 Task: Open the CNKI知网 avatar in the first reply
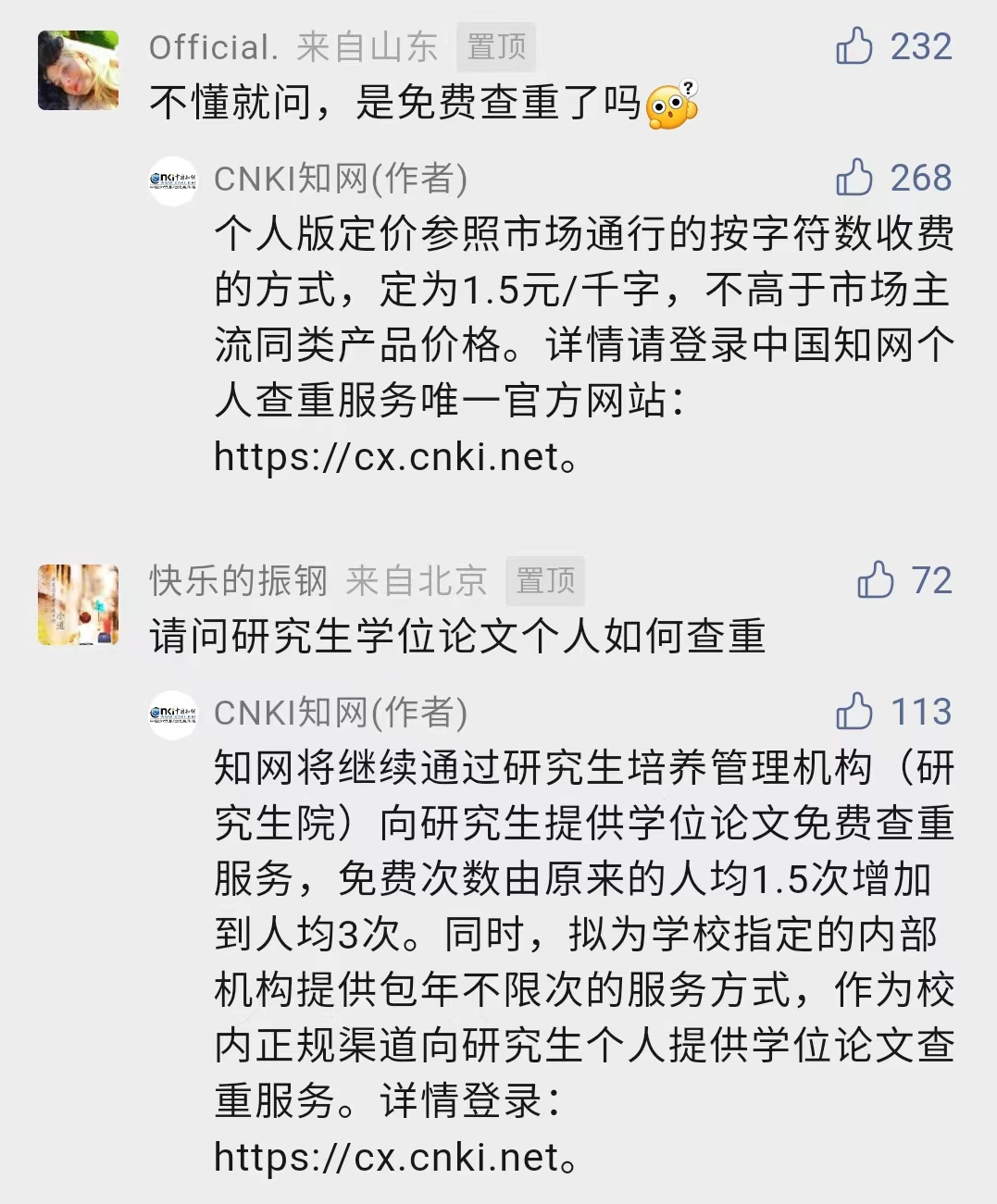pos(173,180)
